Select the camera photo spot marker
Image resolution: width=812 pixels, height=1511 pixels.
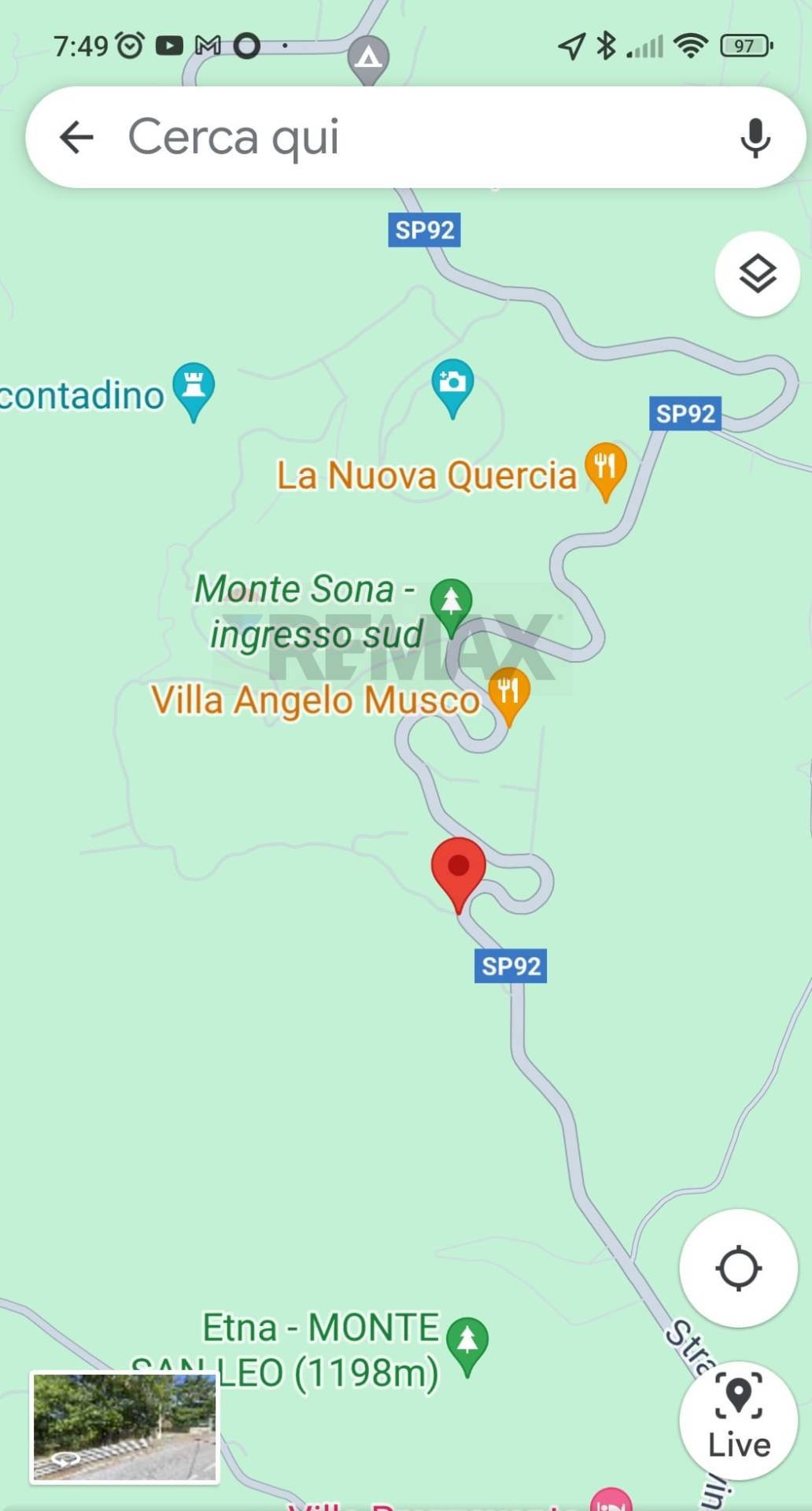[x=452, y=385]
